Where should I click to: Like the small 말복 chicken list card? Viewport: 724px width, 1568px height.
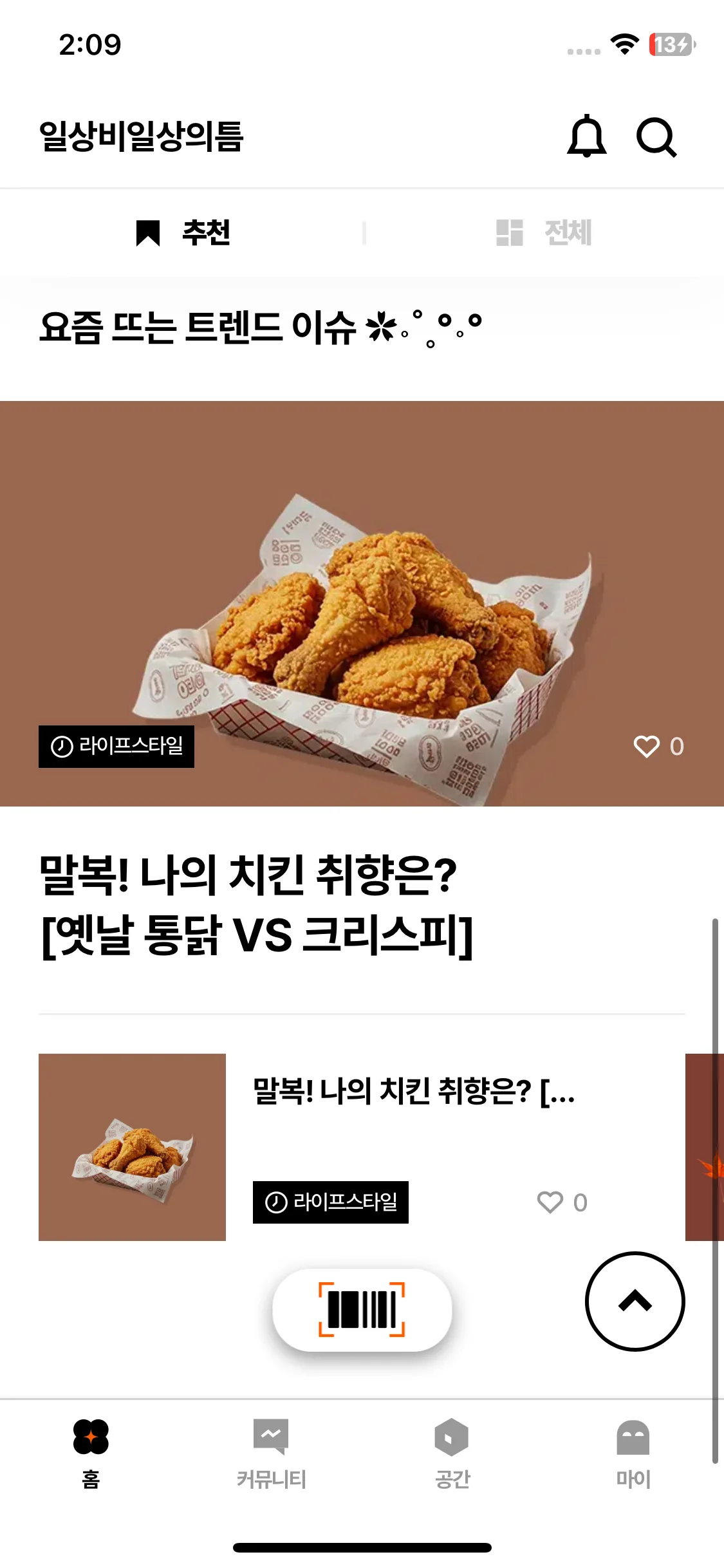pos(550,1202)
